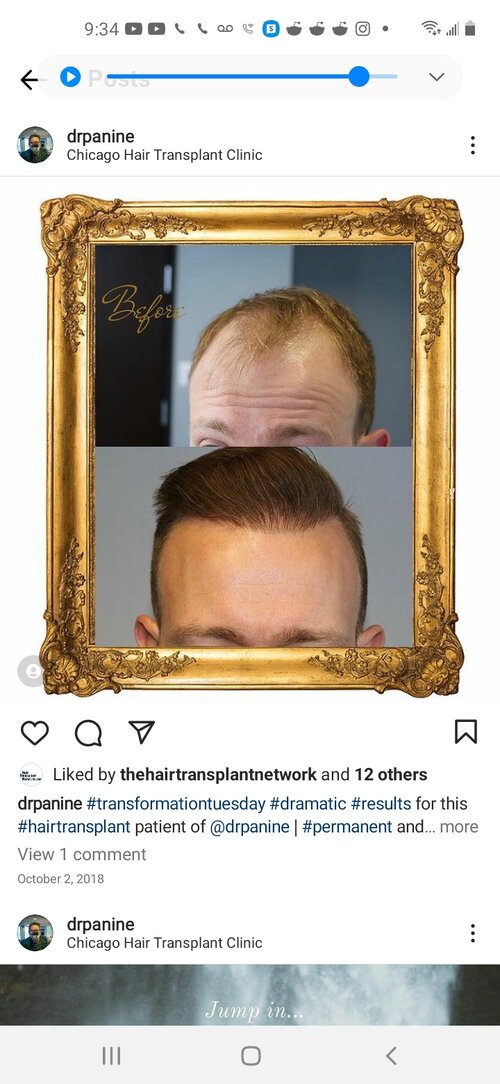The image size is (500, 1084).
Task: Open the #transformationtuesday hashtag
Action: 176,804
